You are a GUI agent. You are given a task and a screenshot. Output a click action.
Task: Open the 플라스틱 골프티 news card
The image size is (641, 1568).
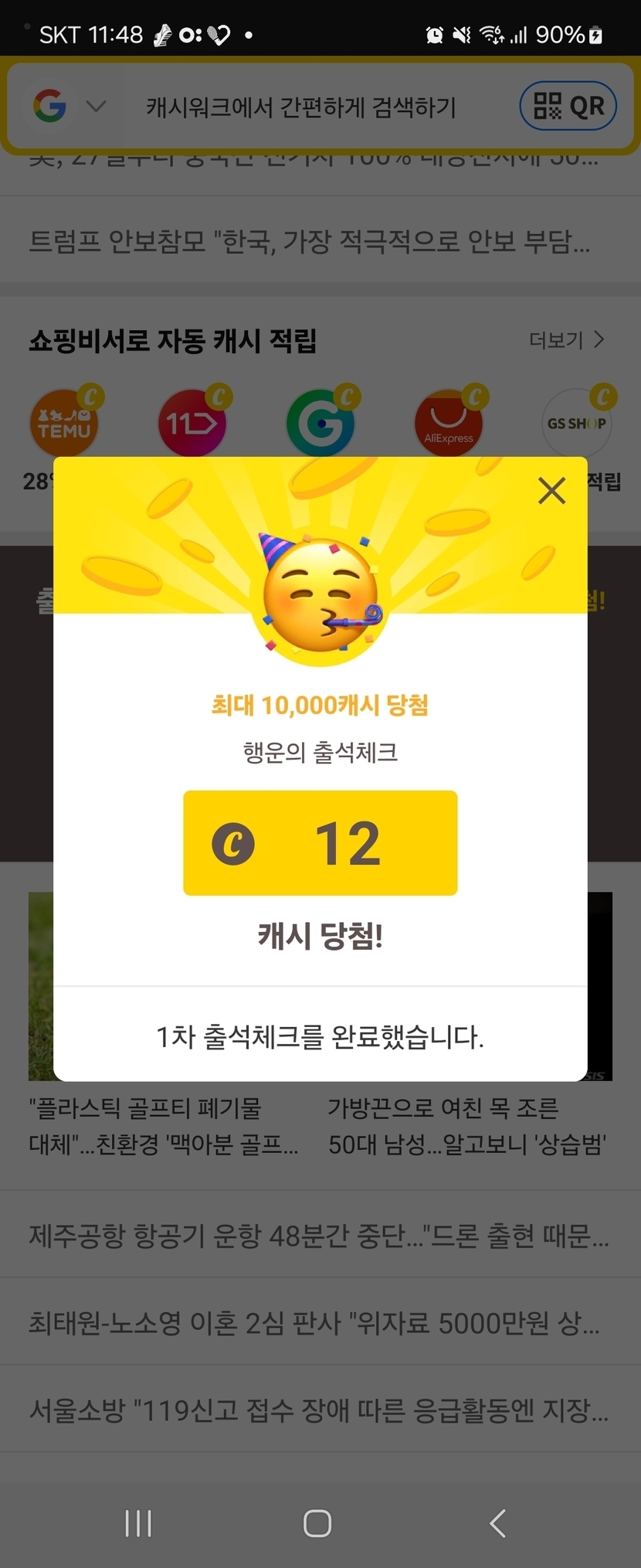coord(164,1126)
